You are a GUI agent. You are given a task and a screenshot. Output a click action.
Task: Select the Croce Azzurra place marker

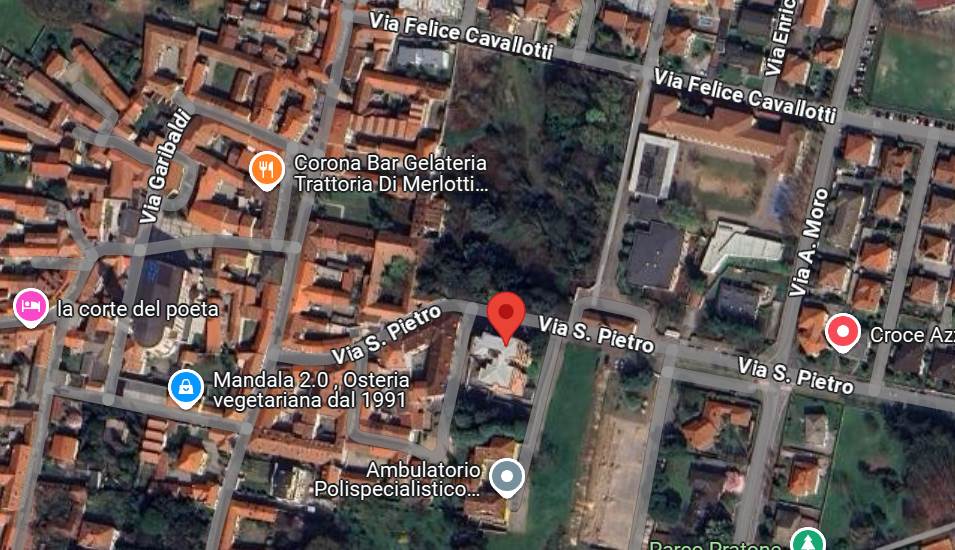click(x=842, y=333)
